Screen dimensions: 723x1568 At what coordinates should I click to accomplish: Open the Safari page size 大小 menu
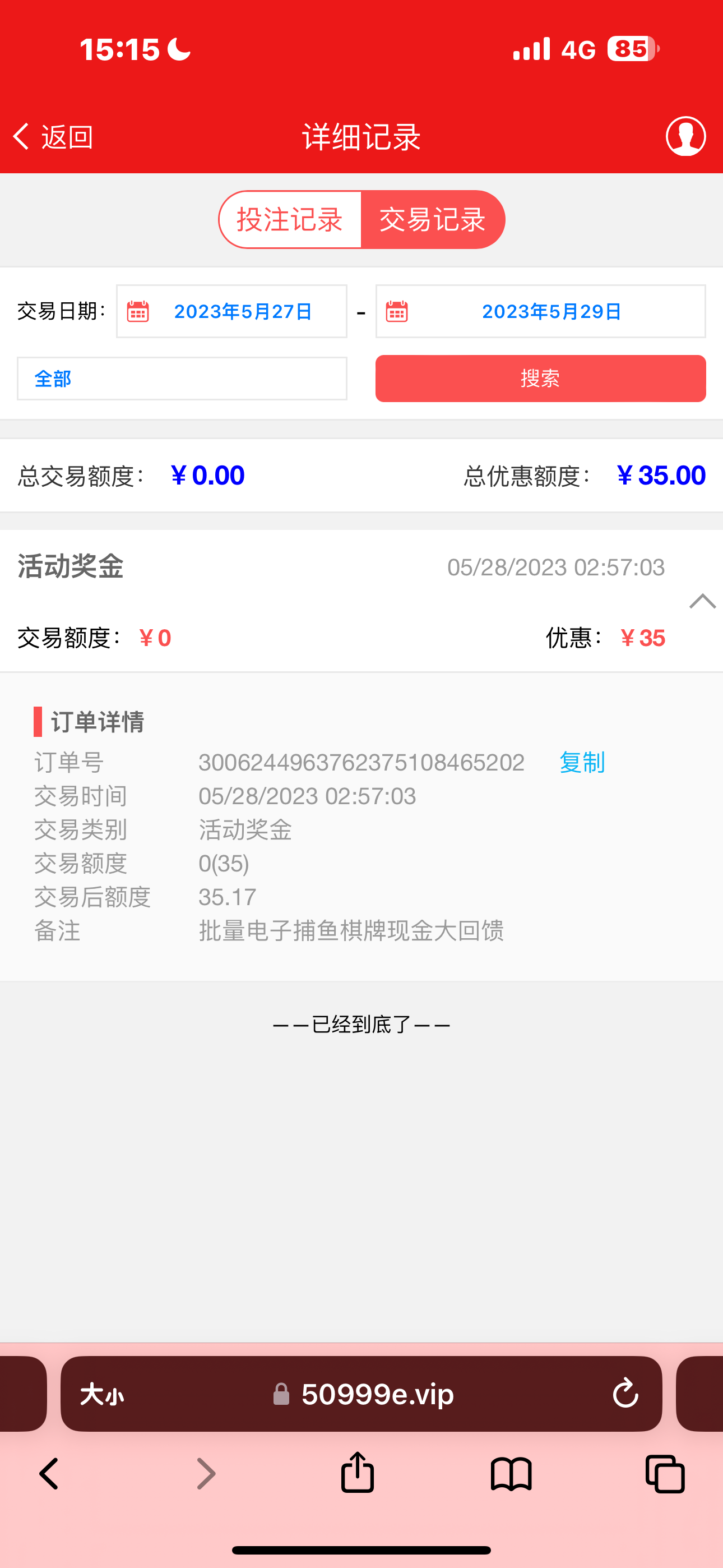[x=102, y=1394]
